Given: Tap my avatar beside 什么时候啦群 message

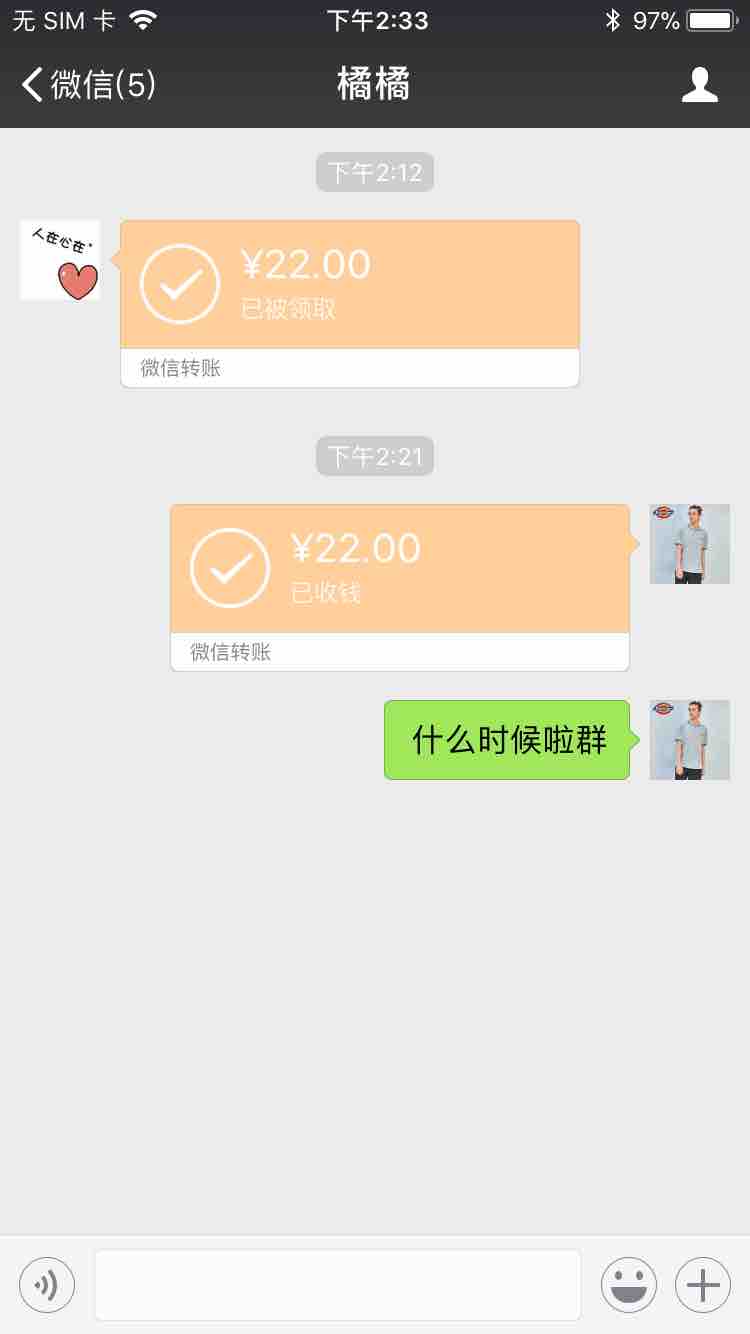Looking at the screenshot, I should point(689,740).
